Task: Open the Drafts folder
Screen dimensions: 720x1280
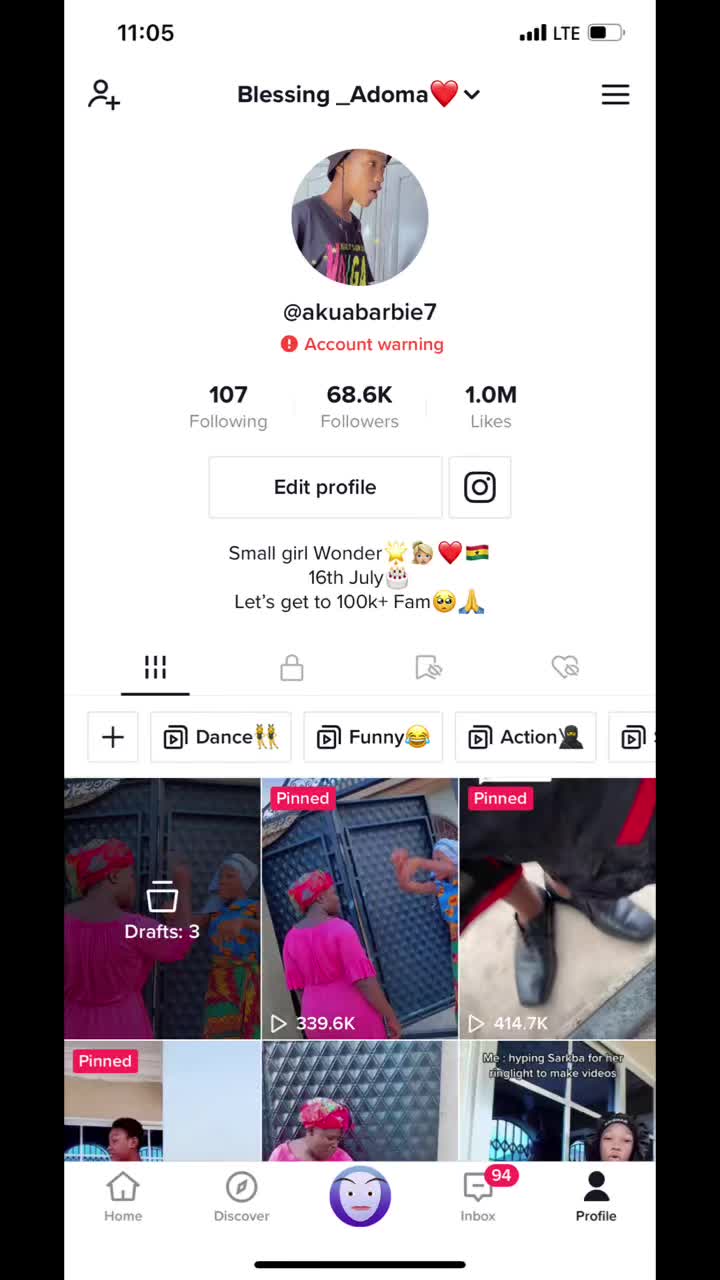Action: pos(162,908)
